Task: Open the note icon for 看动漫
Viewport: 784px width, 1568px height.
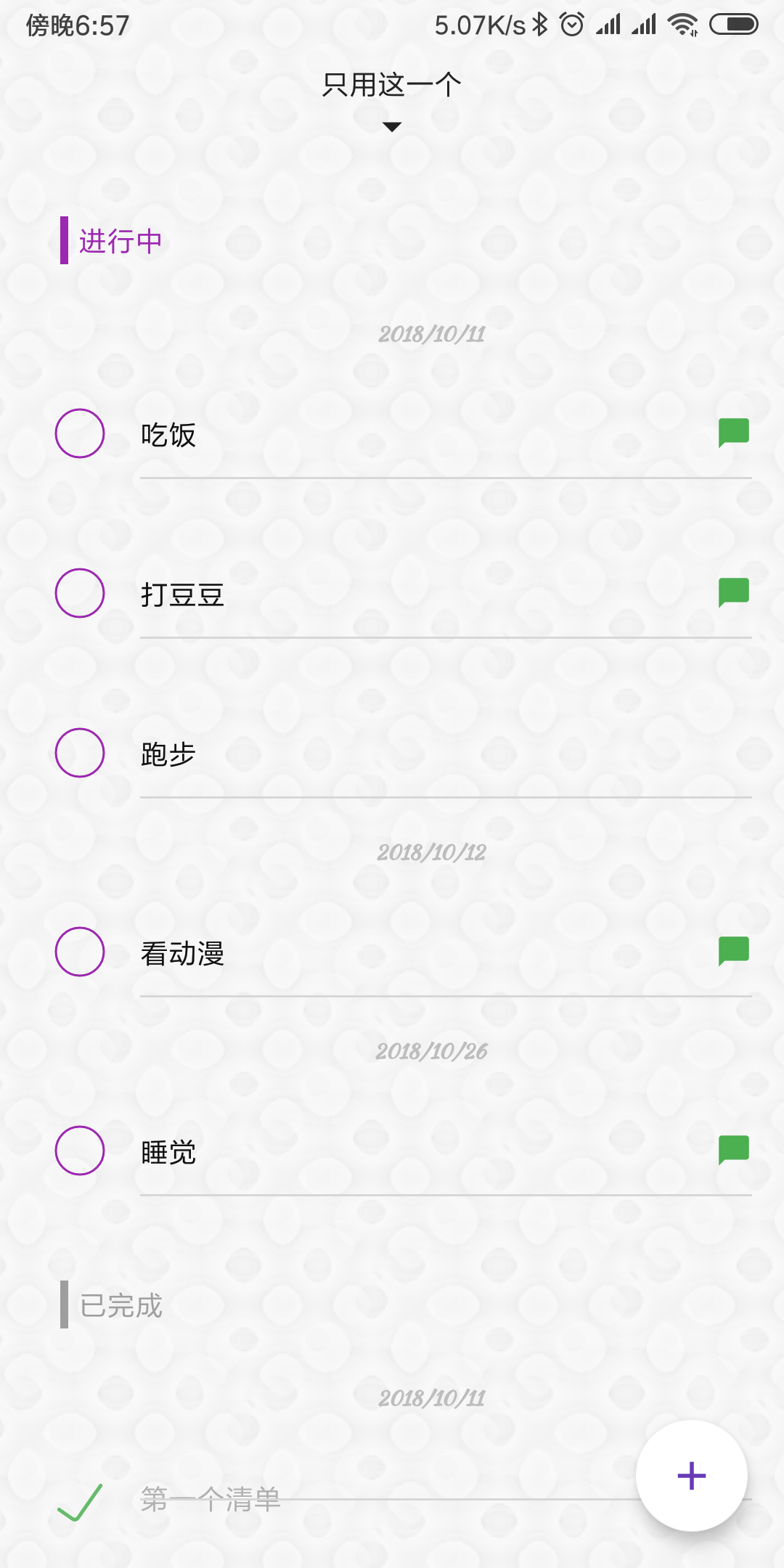Action: click(x=733, y=951)
